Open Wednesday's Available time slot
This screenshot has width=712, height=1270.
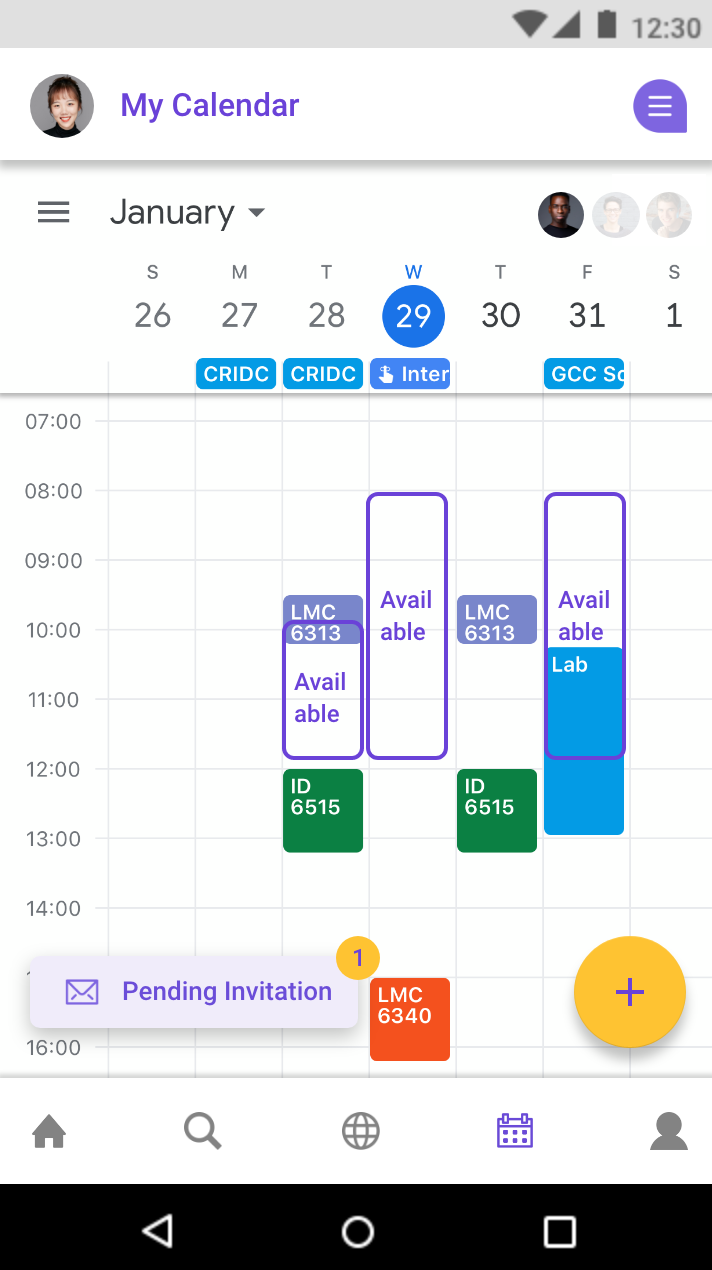[407, 626]
